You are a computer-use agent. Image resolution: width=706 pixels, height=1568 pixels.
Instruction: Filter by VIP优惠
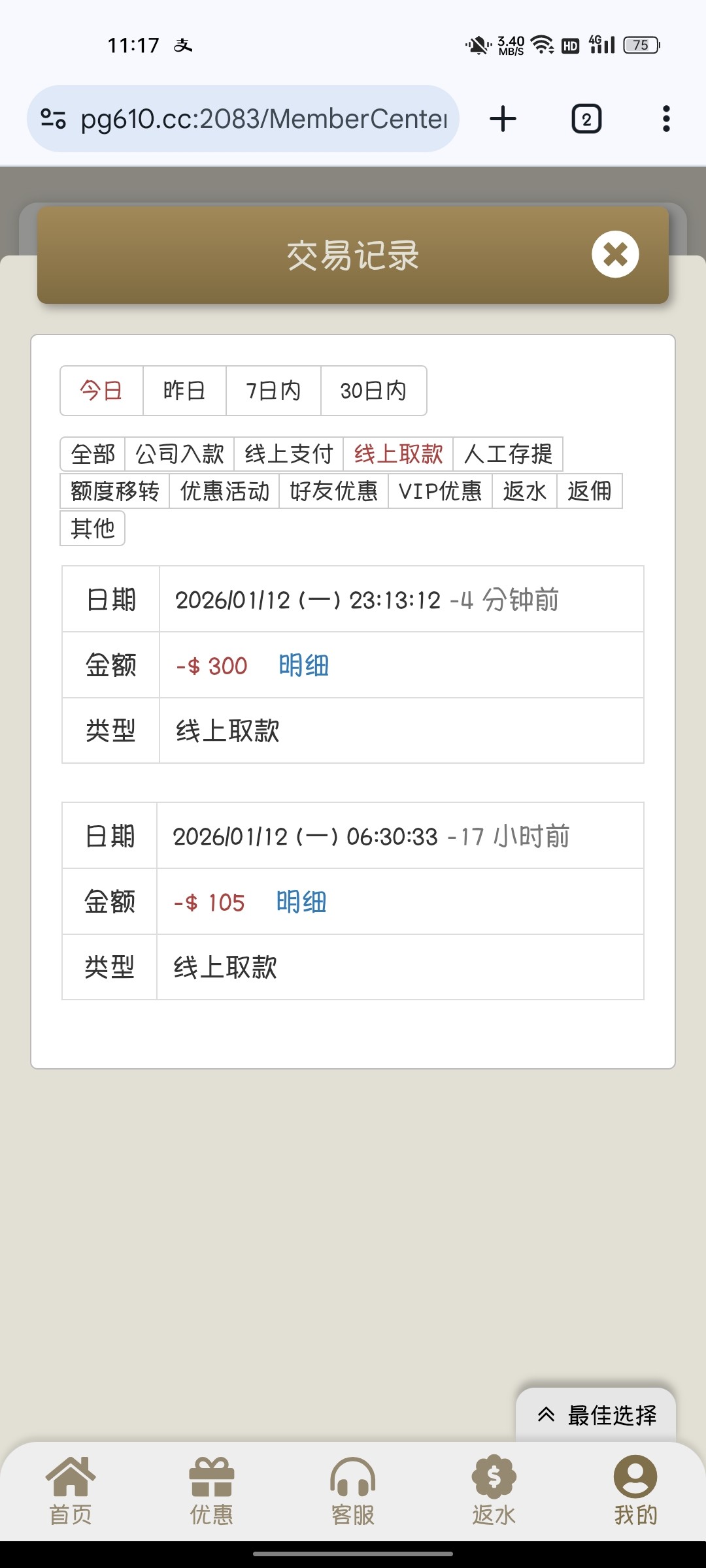[x=440, y=491]
